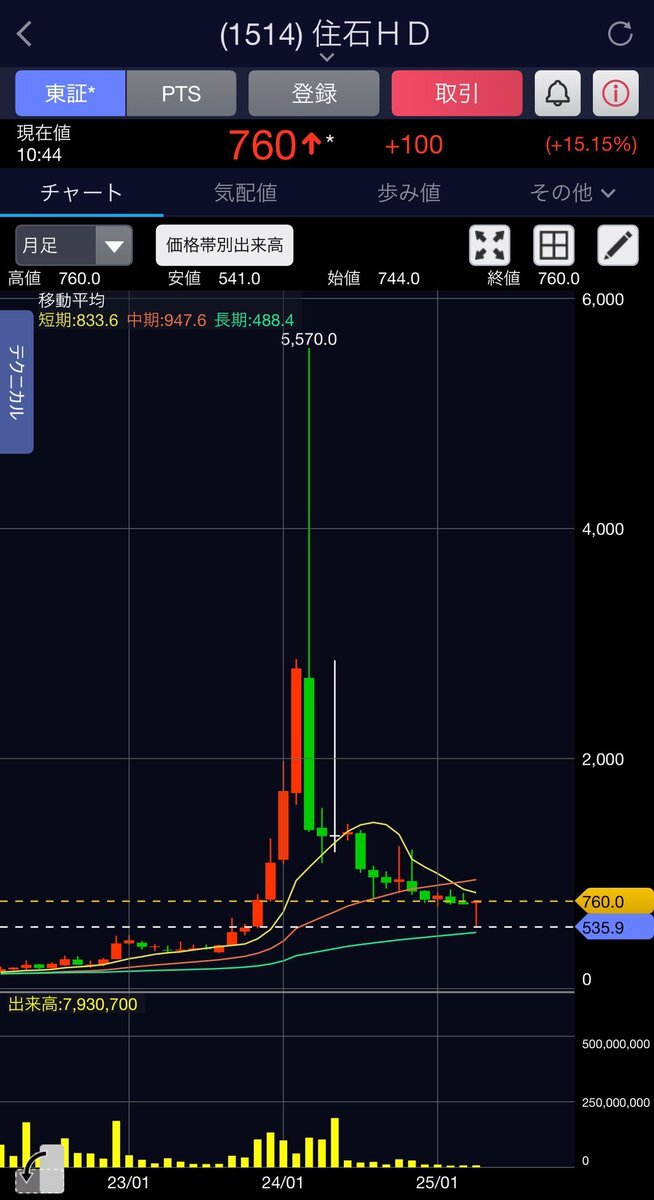Open the chart layout grid icon

coord(553,245)
